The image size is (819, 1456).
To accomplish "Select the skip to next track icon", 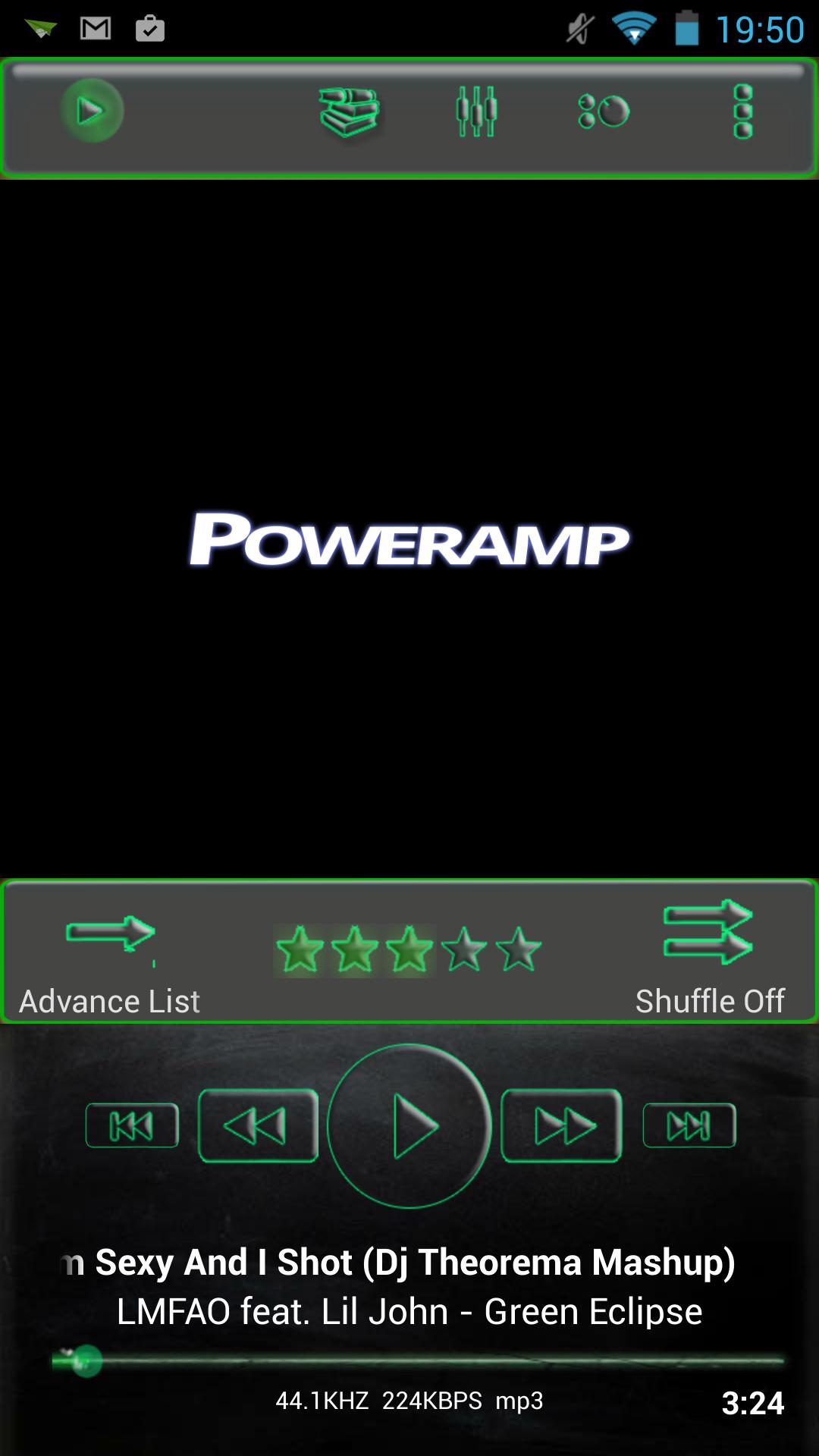I will (x=689, y=1125).
